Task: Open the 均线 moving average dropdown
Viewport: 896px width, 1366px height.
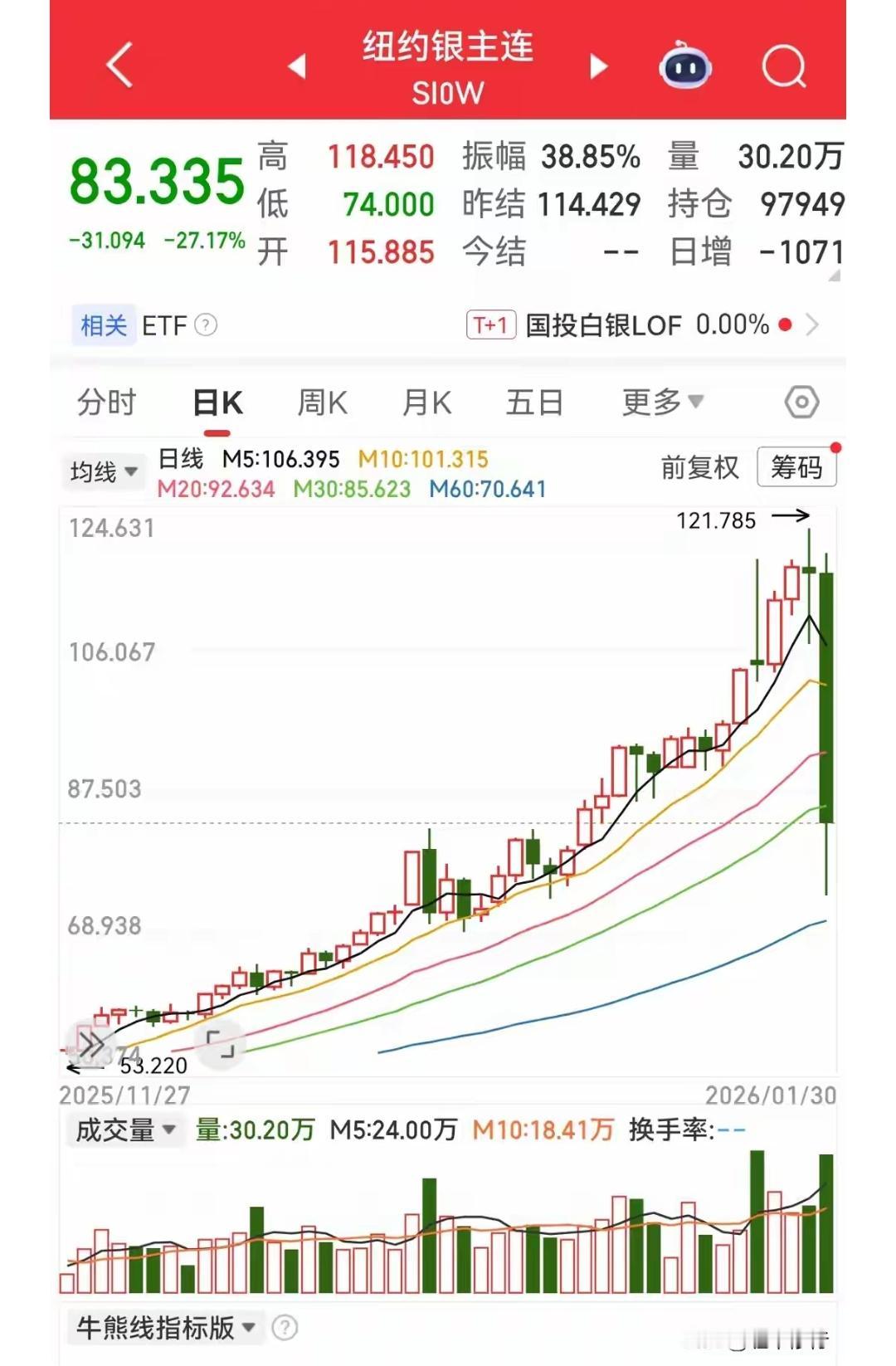Action: [103, 471]
